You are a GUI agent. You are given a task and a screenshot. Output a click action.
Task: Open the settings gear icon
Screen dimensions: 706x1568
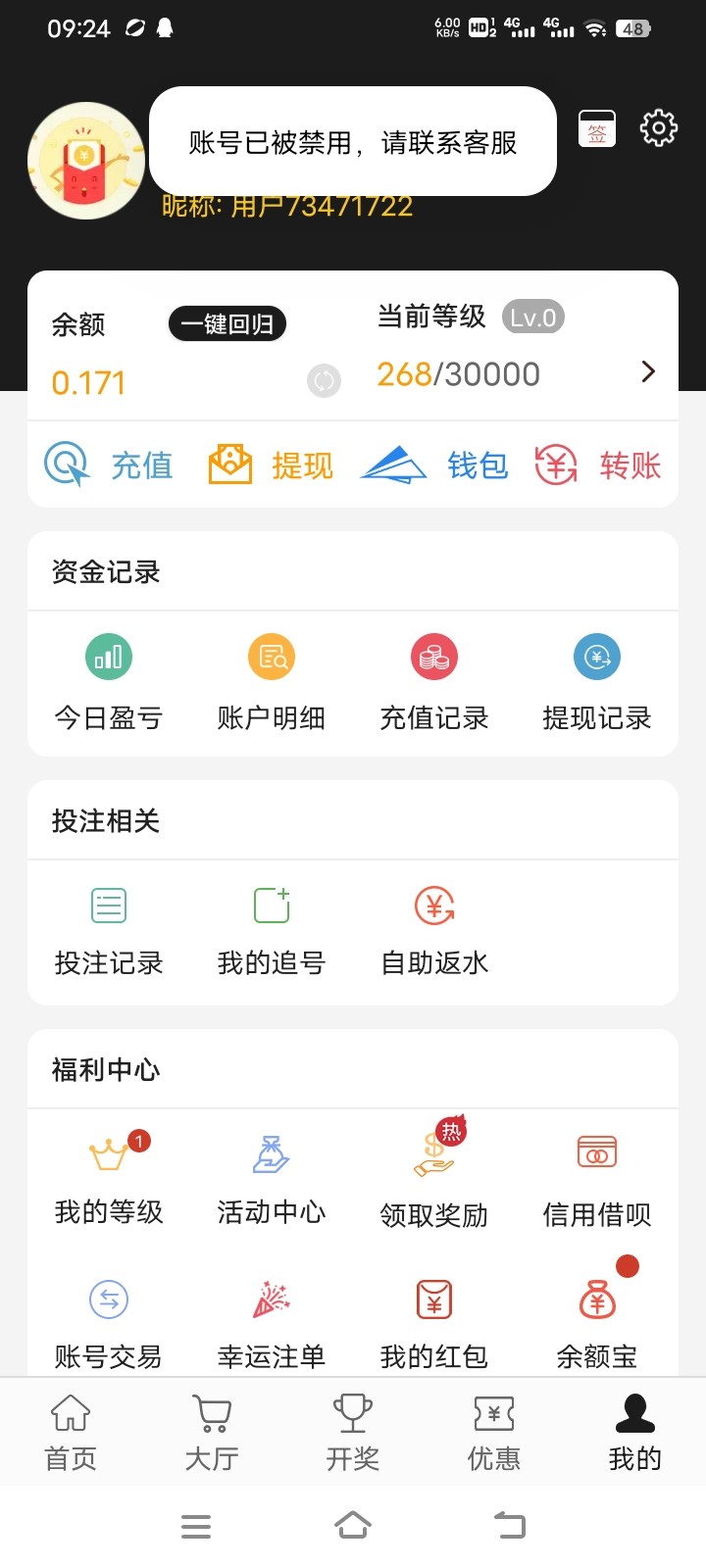click(658, 127)
